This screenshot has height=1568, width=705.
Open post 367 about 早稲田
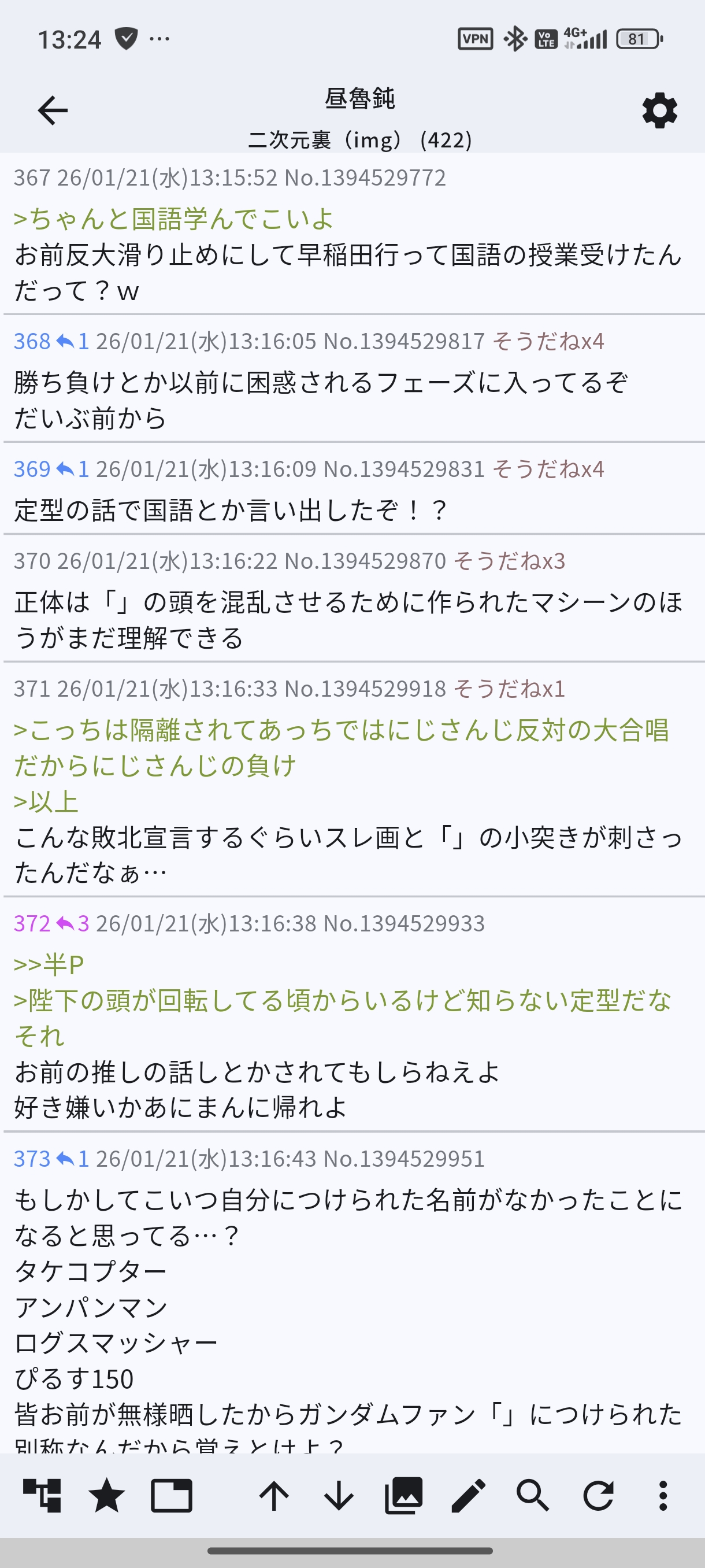coord(347,256)
